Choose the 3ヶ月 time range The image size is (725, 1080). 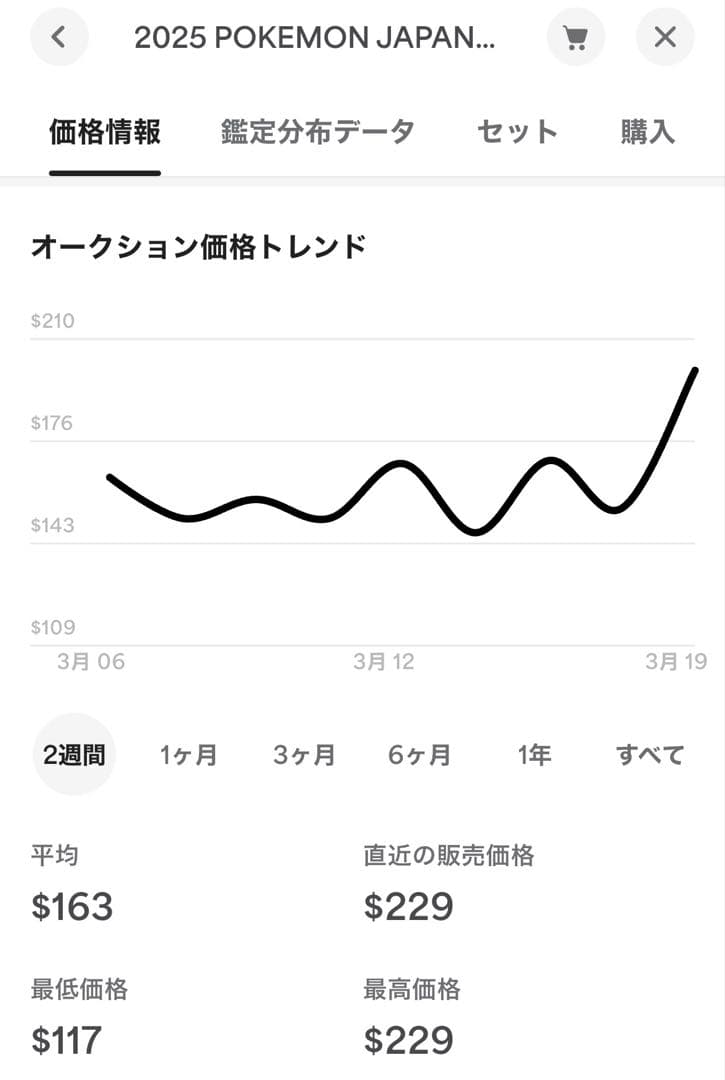(304, 754)
